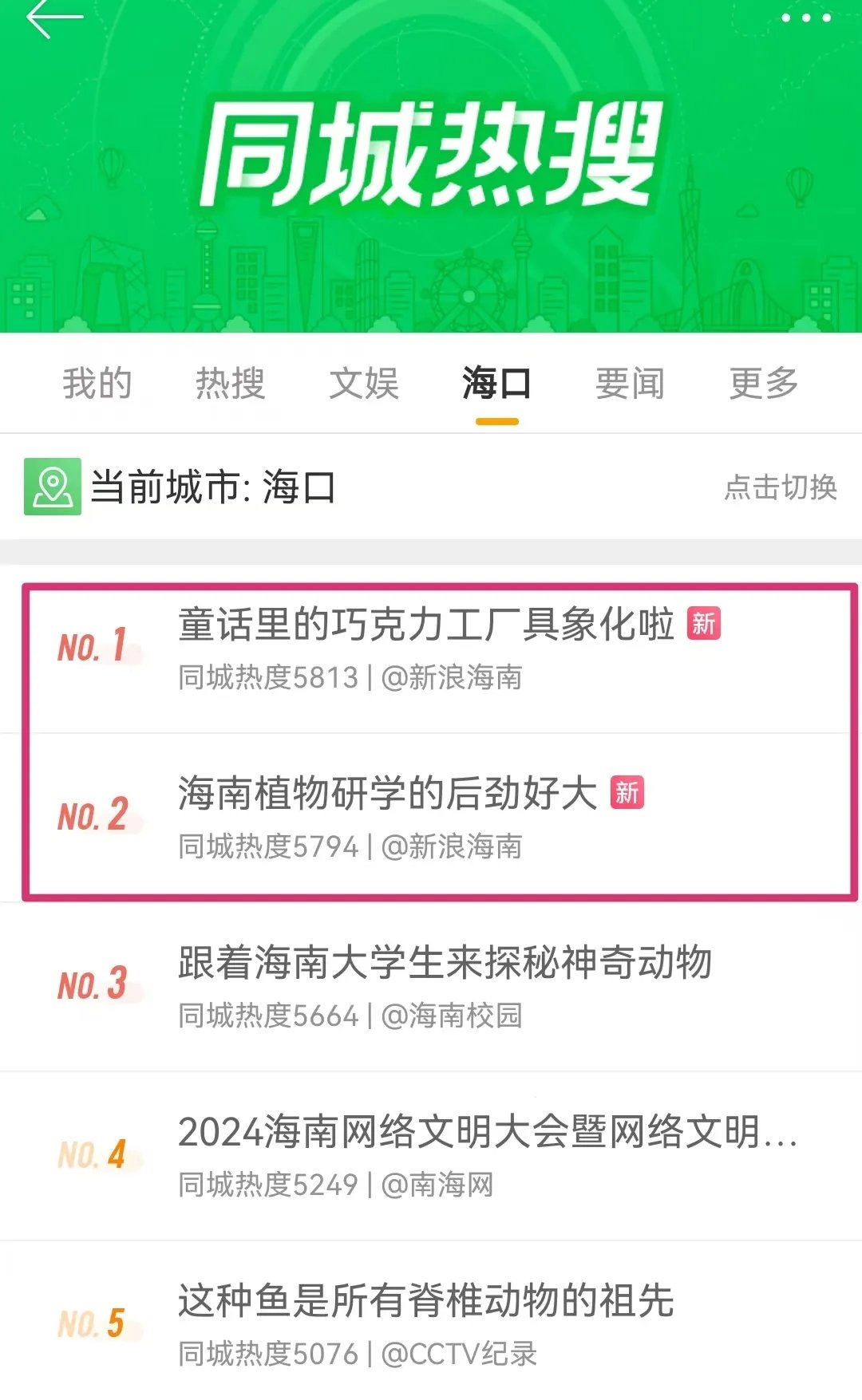Viewport: 862px width, 1400px height.
Task: Tap 点击切换 to change the city
Action: pyautogui.click(x=780, y=487)
